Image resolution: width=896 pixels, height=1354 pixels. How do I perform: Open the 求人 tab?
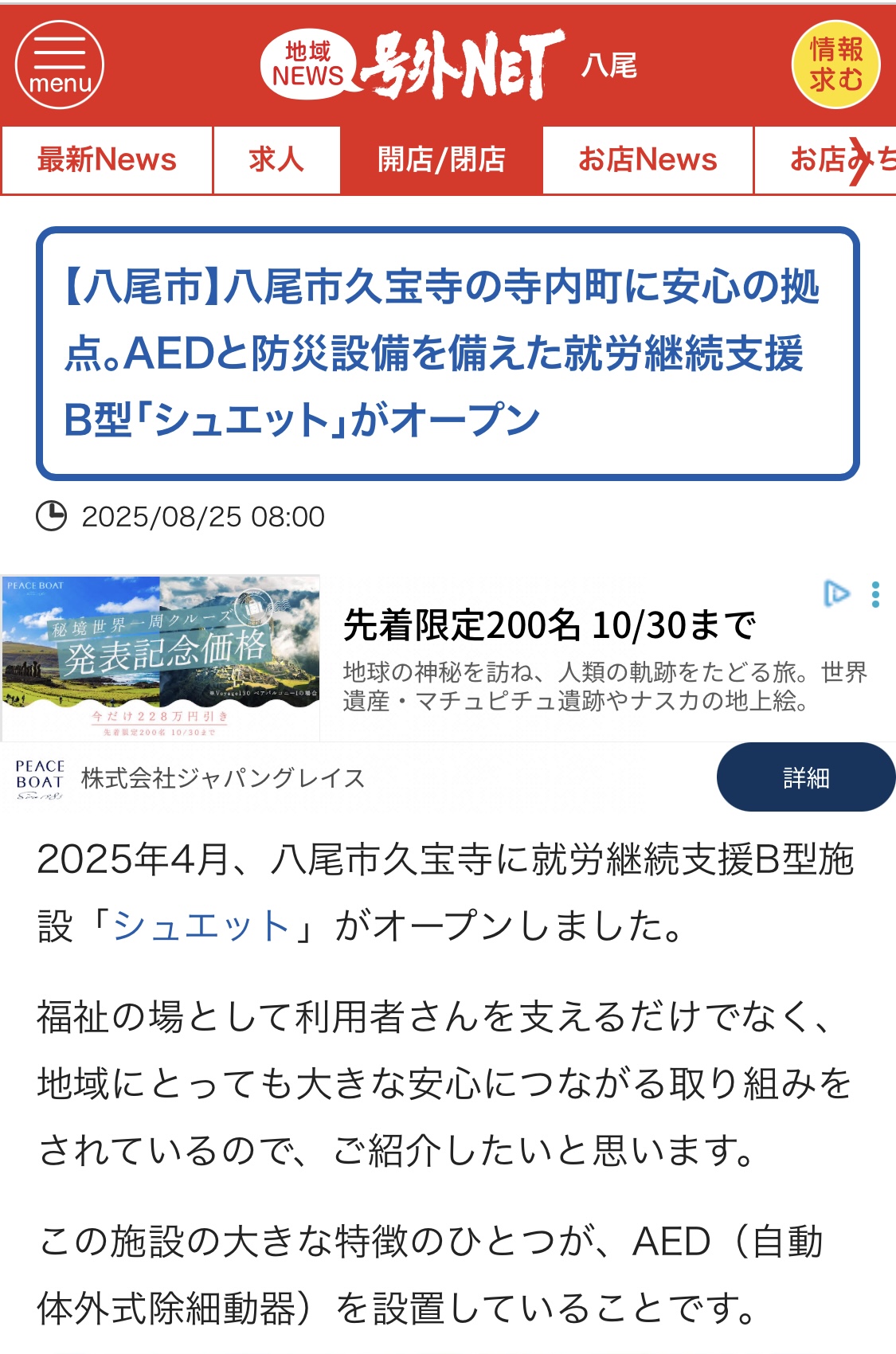[x=276, y=159]
